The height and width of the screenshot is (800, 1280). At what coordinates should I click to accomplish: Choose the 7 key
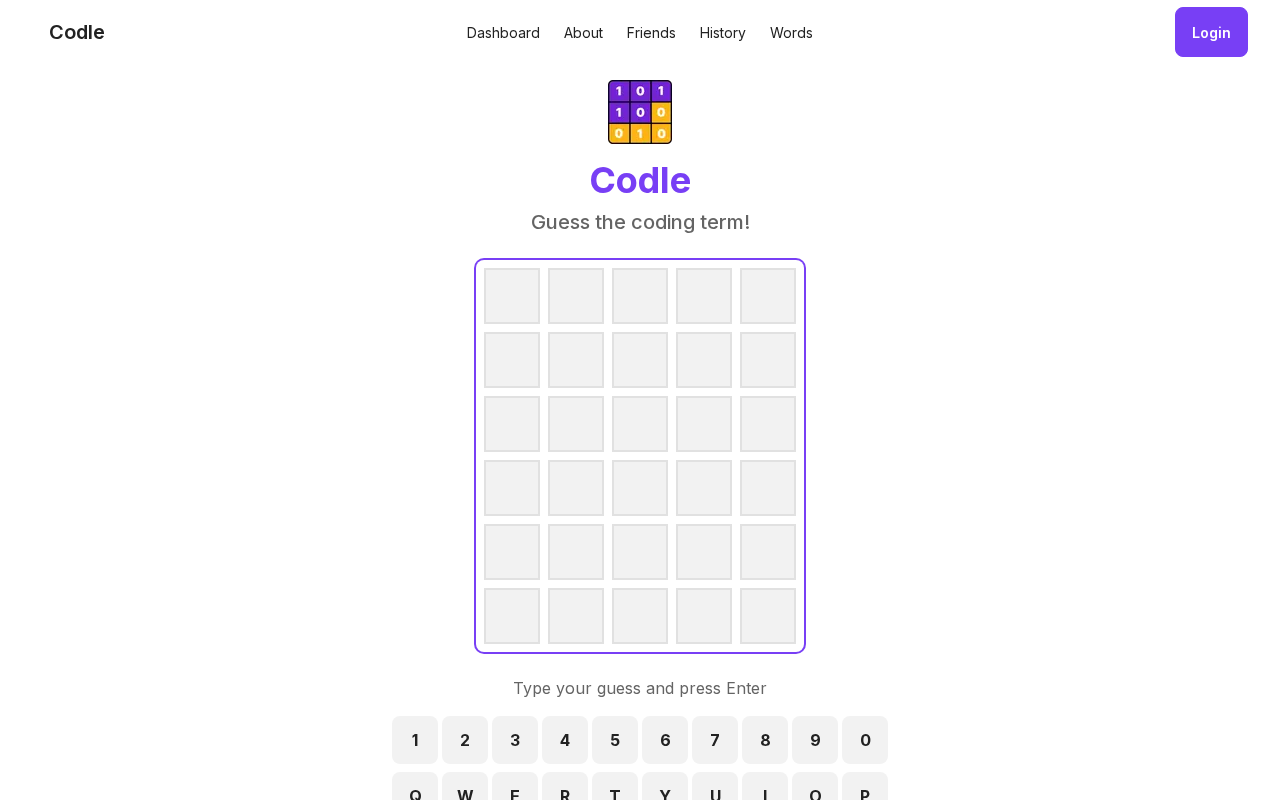coord(715,740)
